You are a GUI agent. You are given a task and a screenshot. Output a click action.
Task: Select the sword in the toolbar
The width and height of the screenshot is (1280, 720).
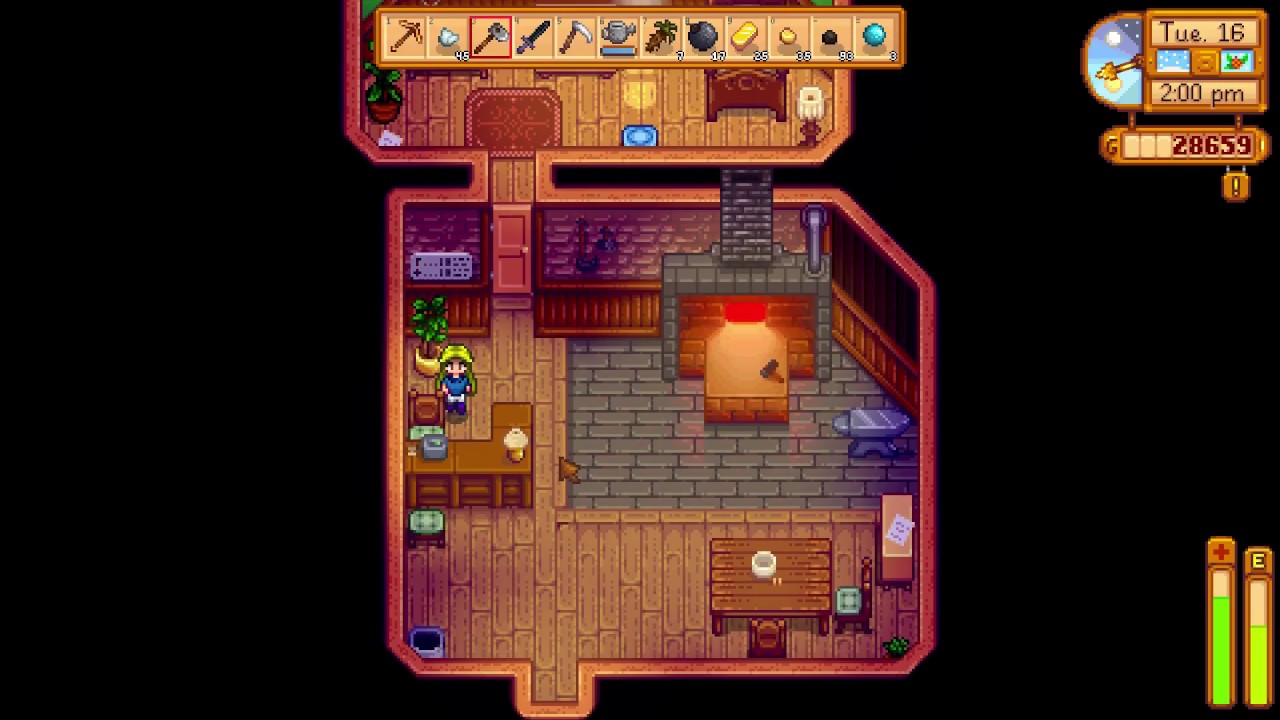[x=534, y=38]
